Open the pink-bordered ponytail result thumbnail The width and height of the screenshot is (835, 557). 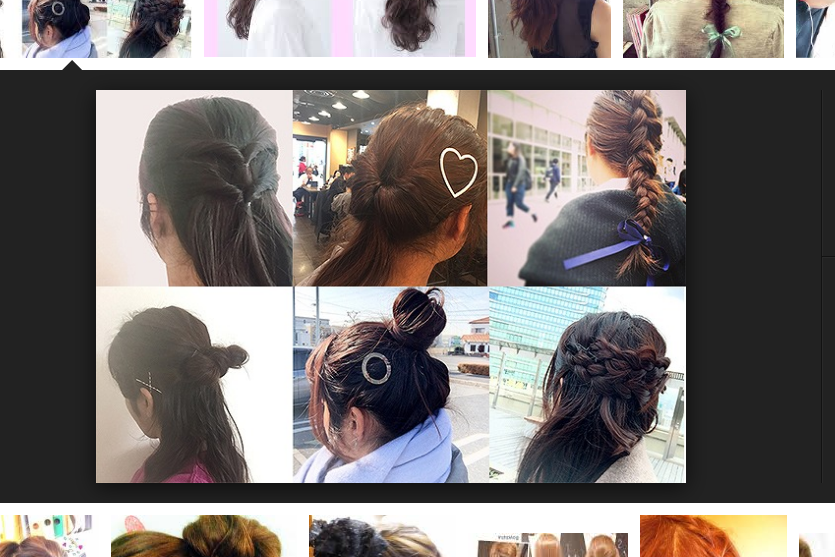(340, 28)
